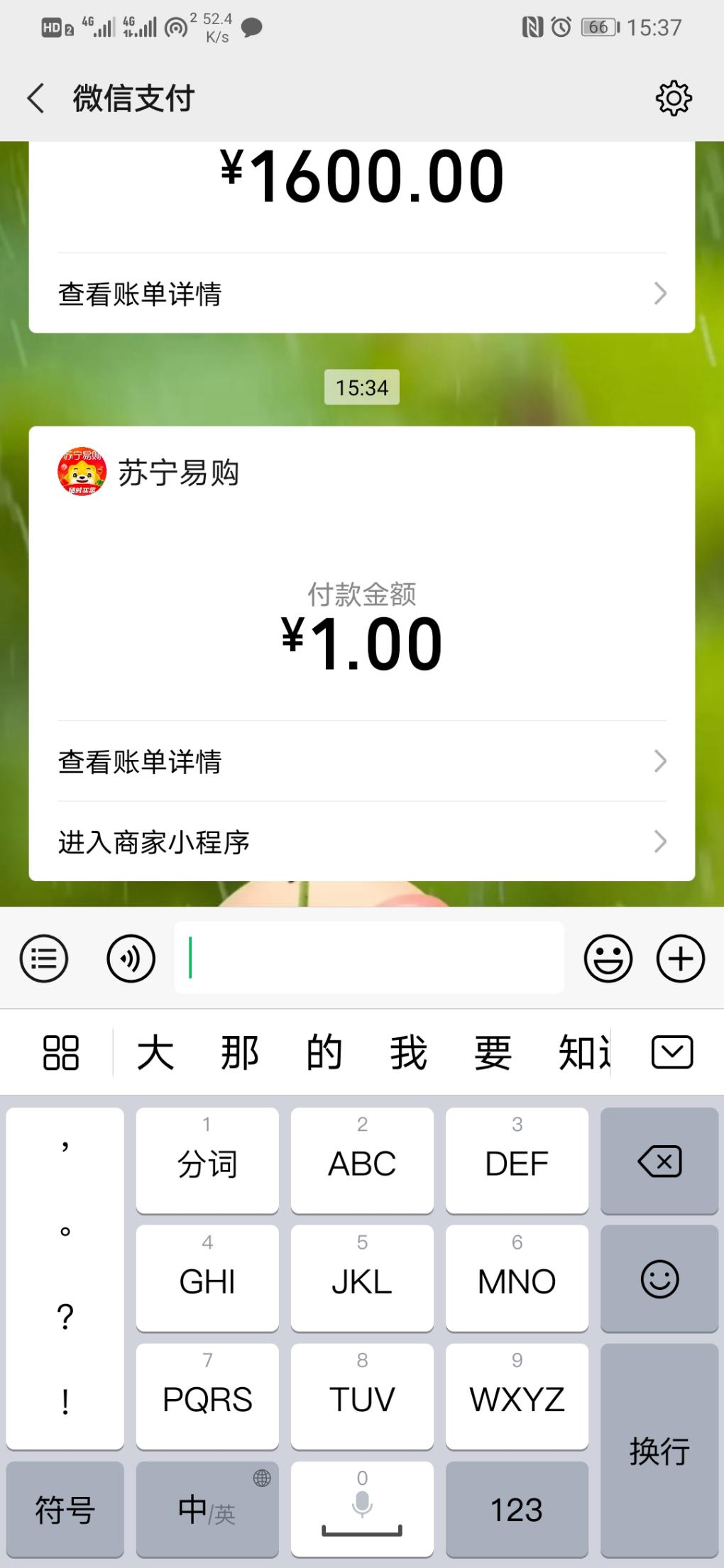Viewport: 724px width, 1568px height.
Task: Open the service menu list icon
Action: [x=44, y=959]
